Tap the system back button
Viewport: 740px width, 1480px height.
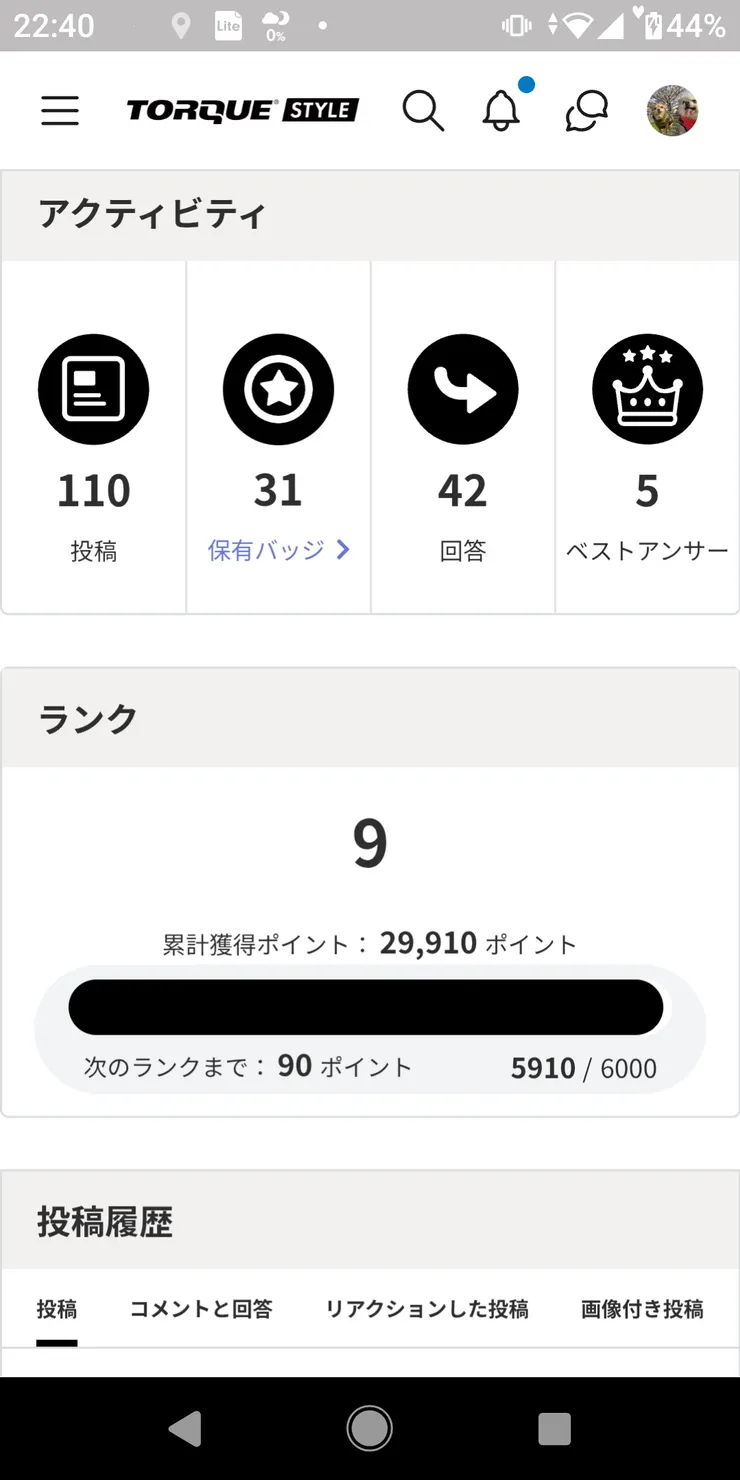[x=184, y=1428]
